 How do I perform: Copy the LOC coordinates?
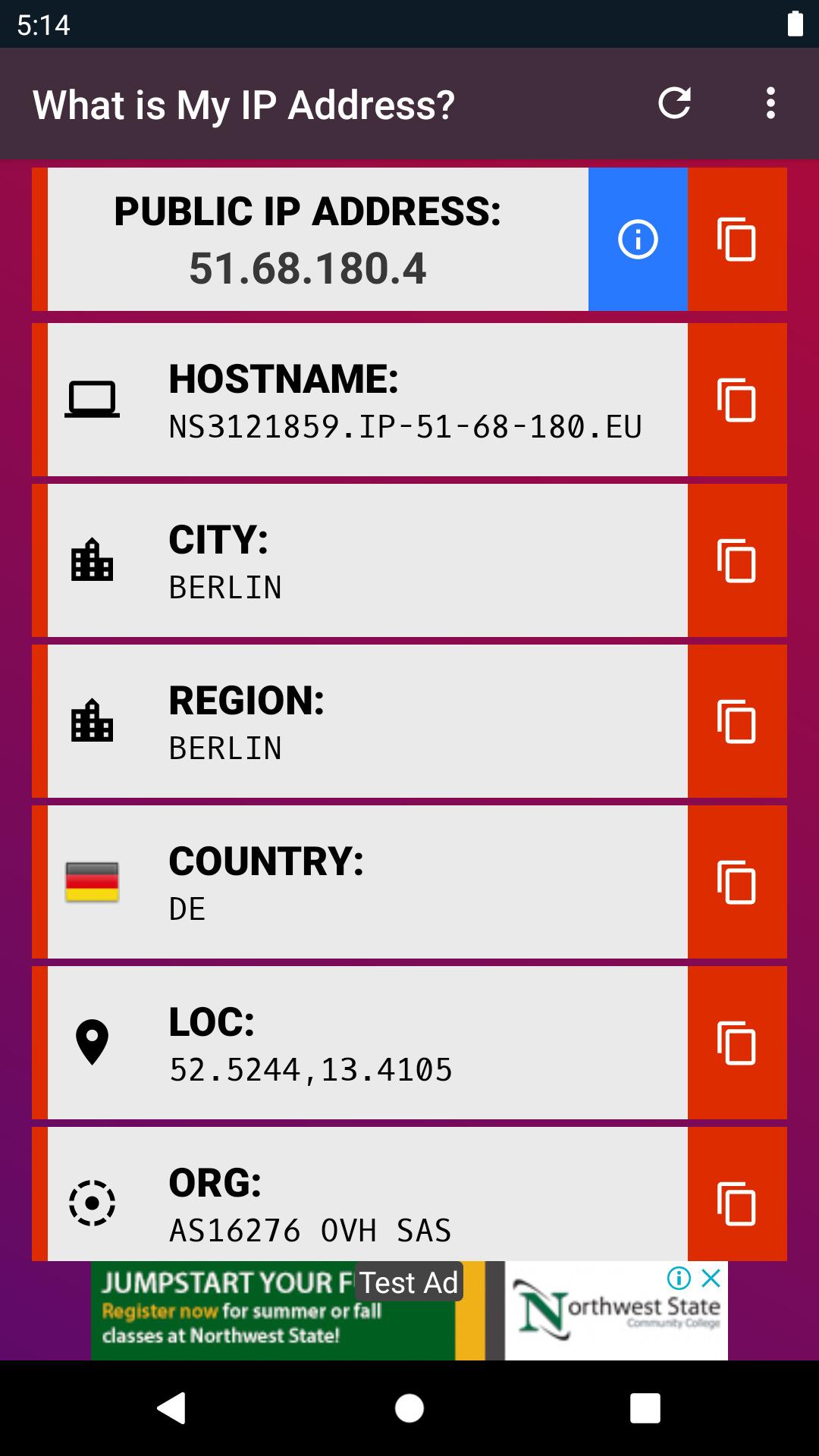point(736,1043)
